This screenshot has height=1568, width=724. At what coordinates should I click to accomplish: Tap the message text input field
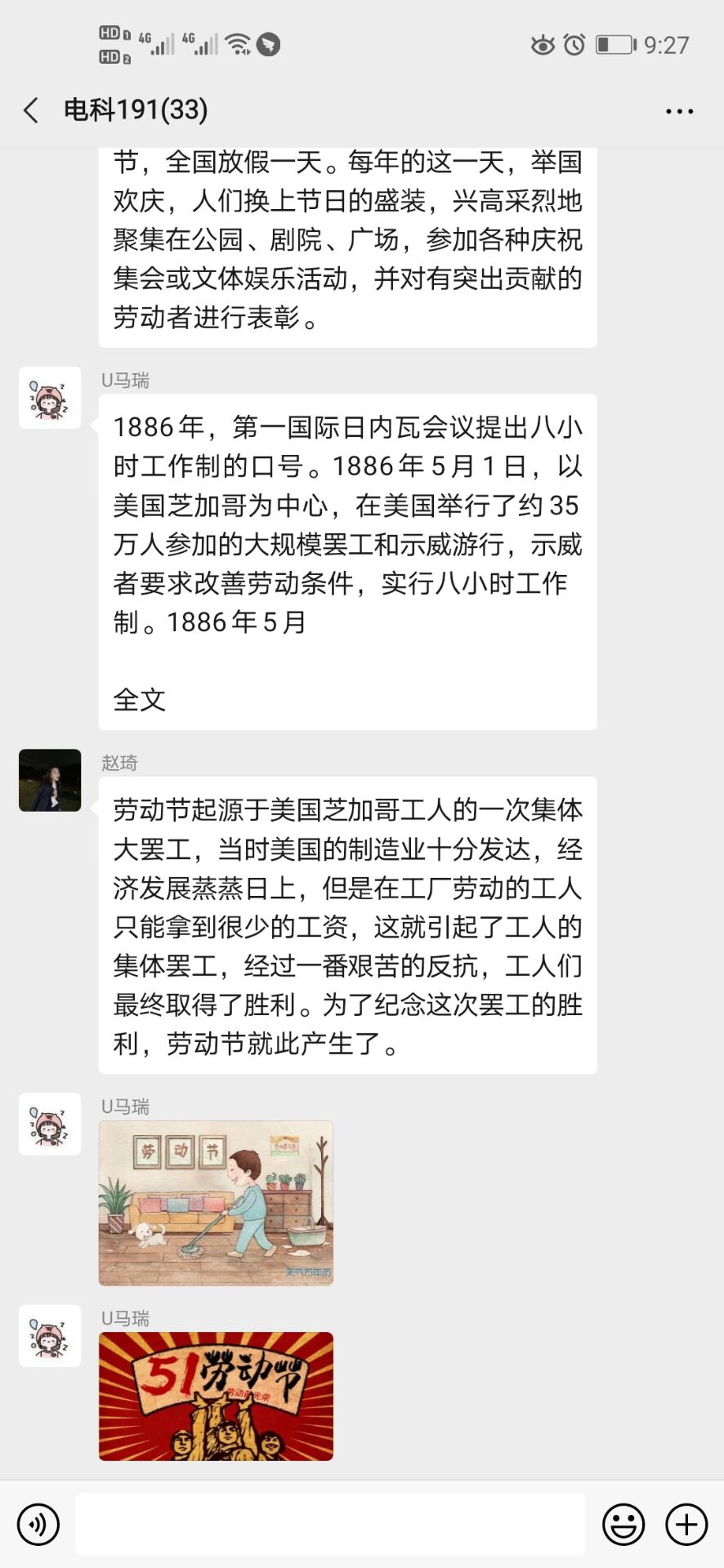[330, 1524]
